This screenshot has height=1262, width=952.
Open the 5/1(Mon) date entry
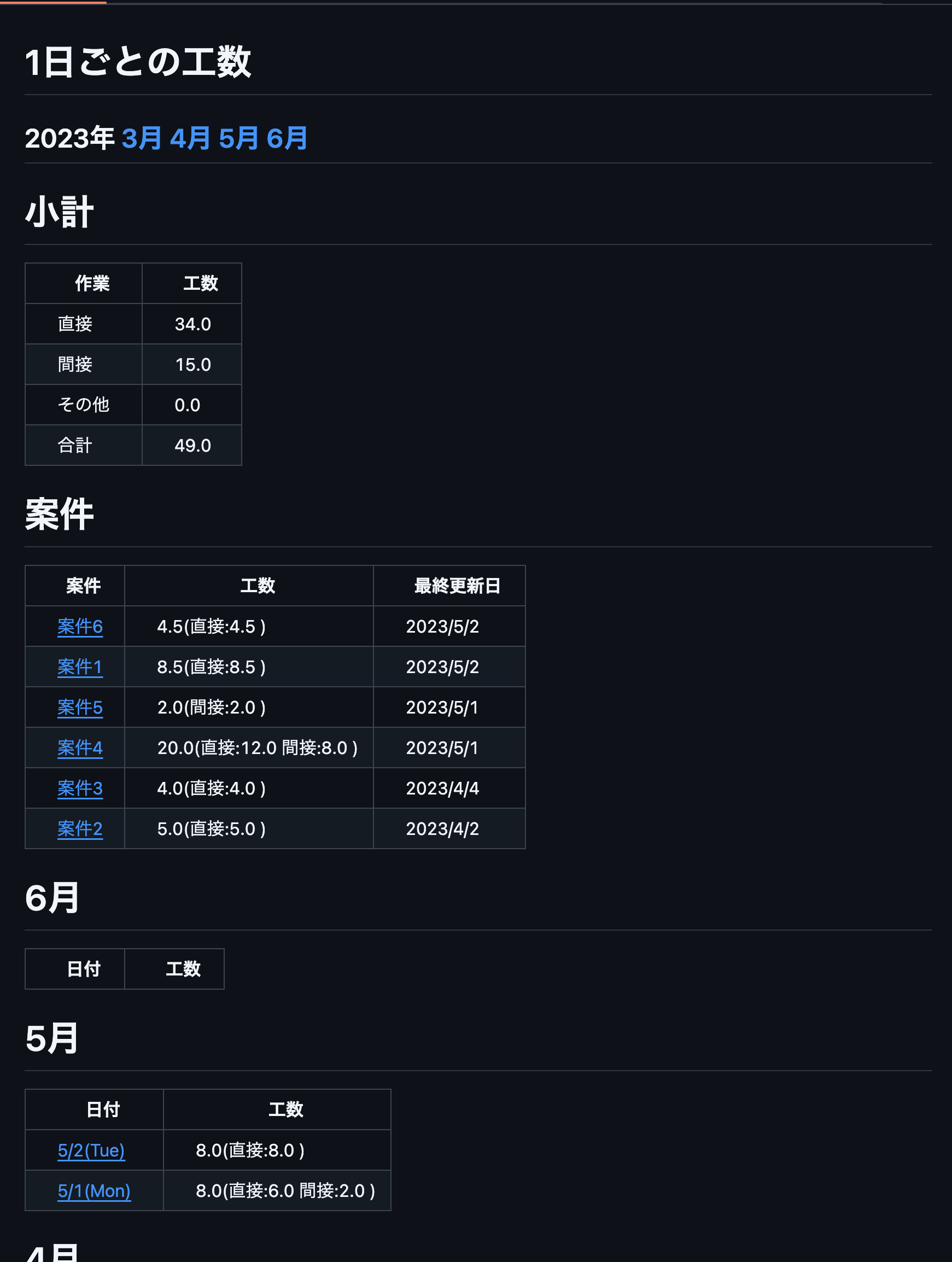94,1191
